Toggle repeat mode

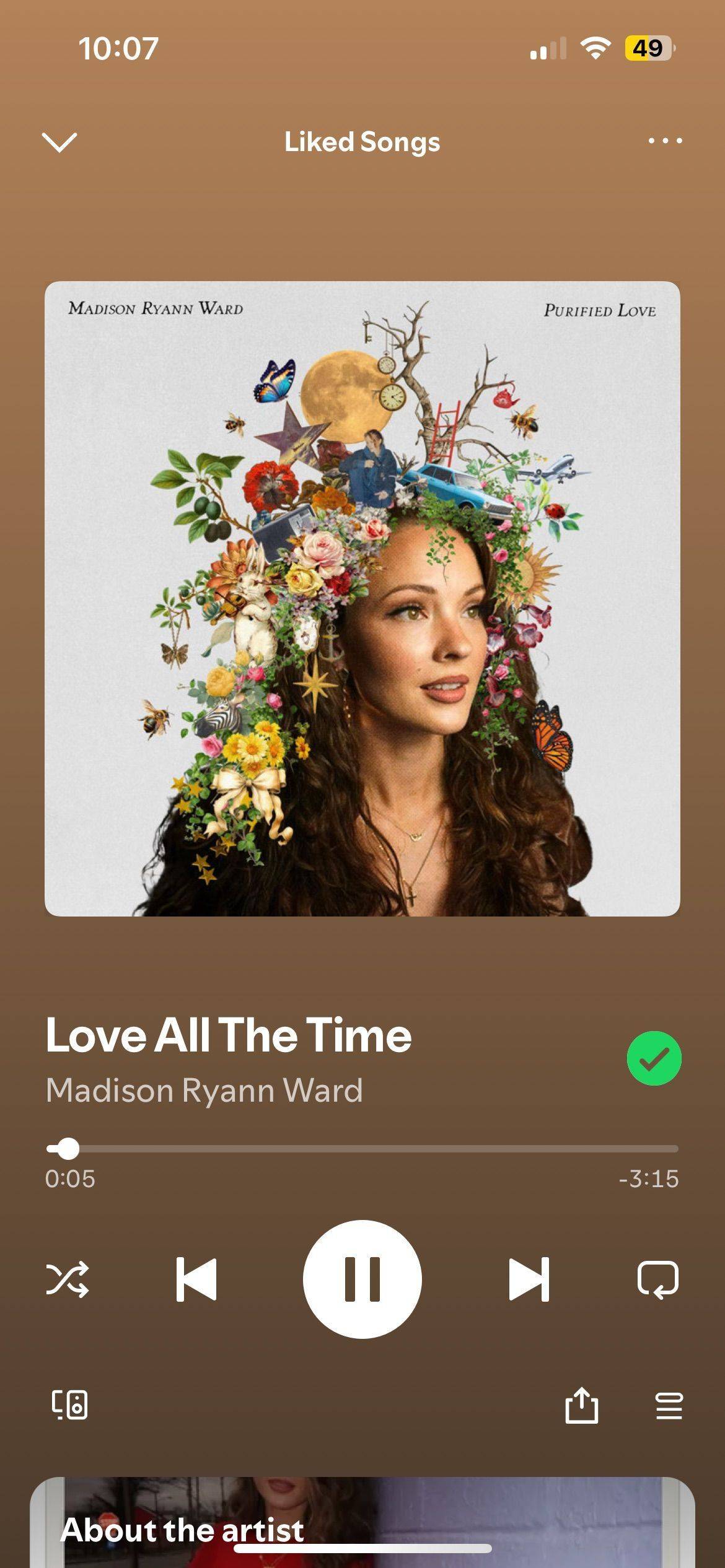click(658, 1279)
